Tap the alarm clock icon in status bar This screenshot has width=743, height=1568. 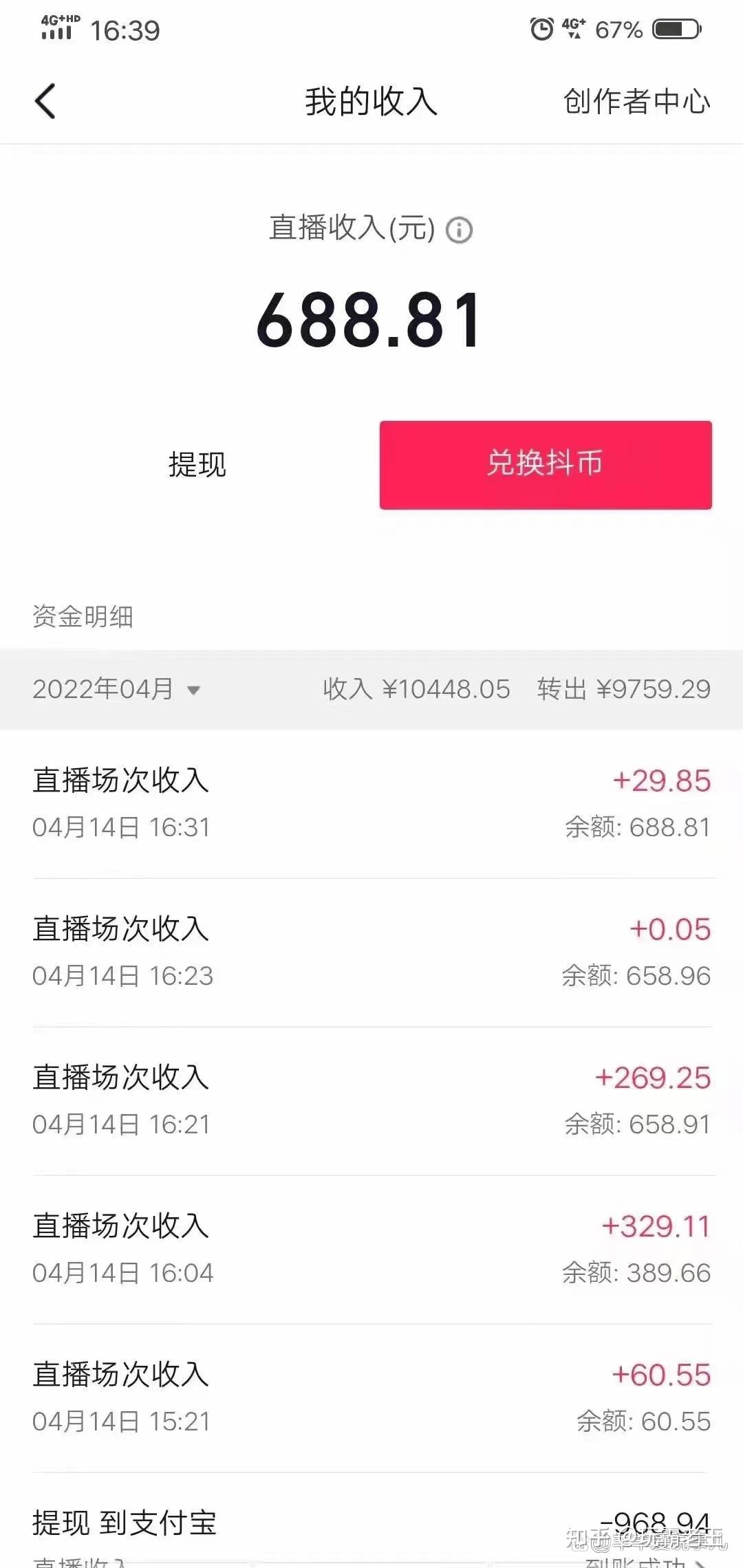coord(541,28)
